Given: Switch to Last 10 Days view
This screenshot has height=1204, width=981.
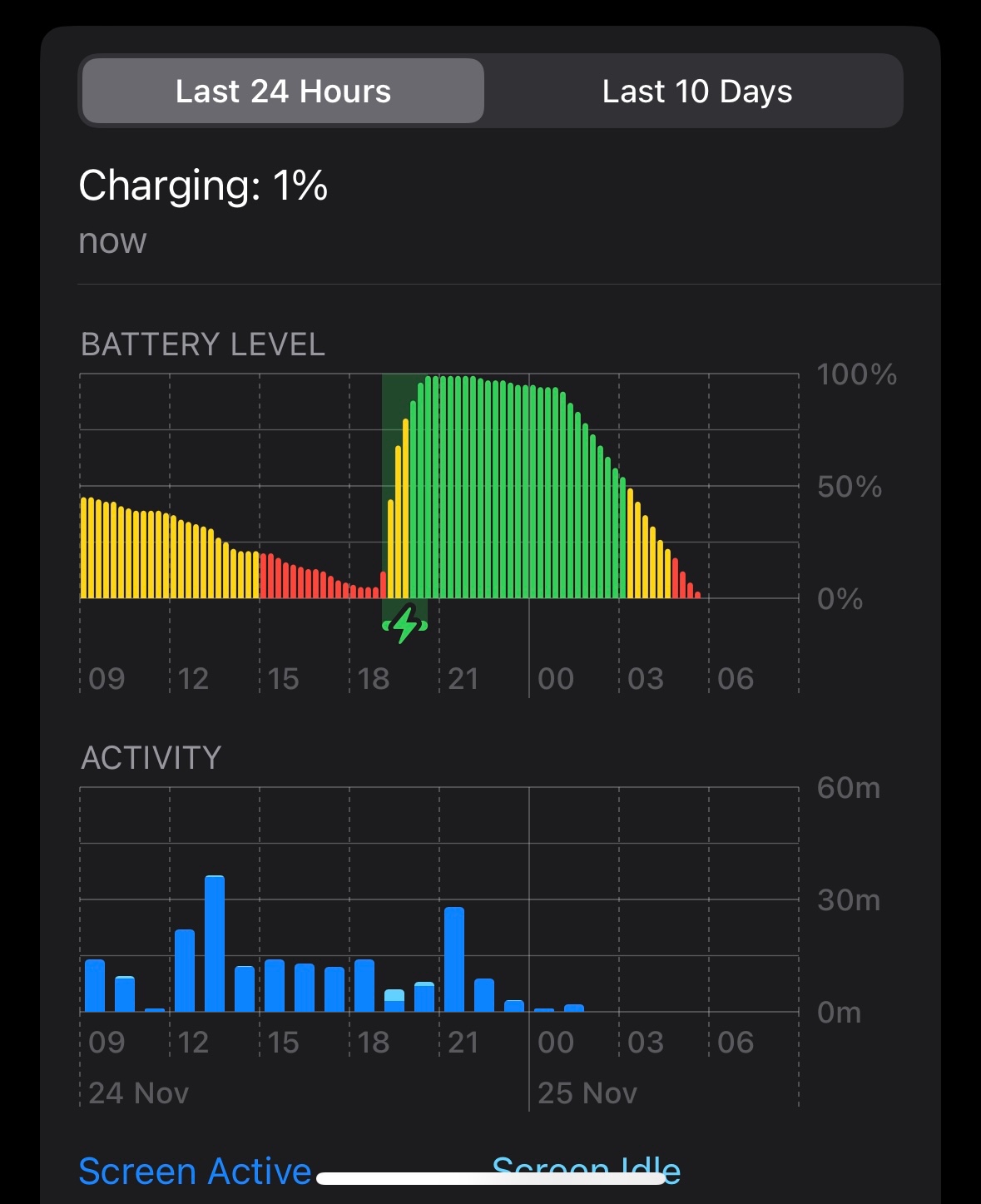Looking at the screenshot, I should tap(696, 92).
